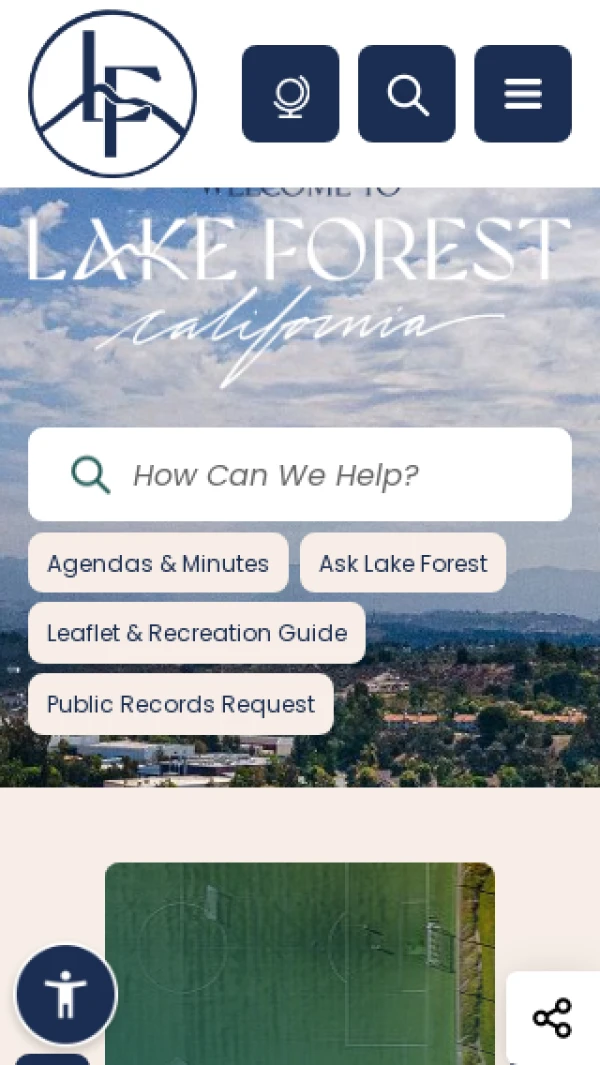Open Agendas & Minutes

click(x=158, y=563)
